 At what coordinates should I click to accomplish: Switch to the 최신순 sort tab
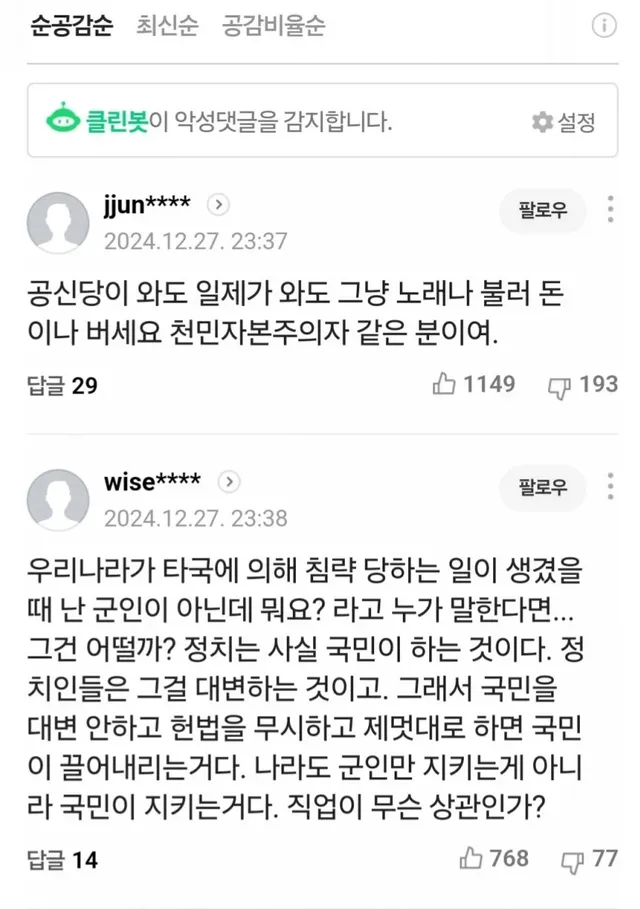[168, 26]
